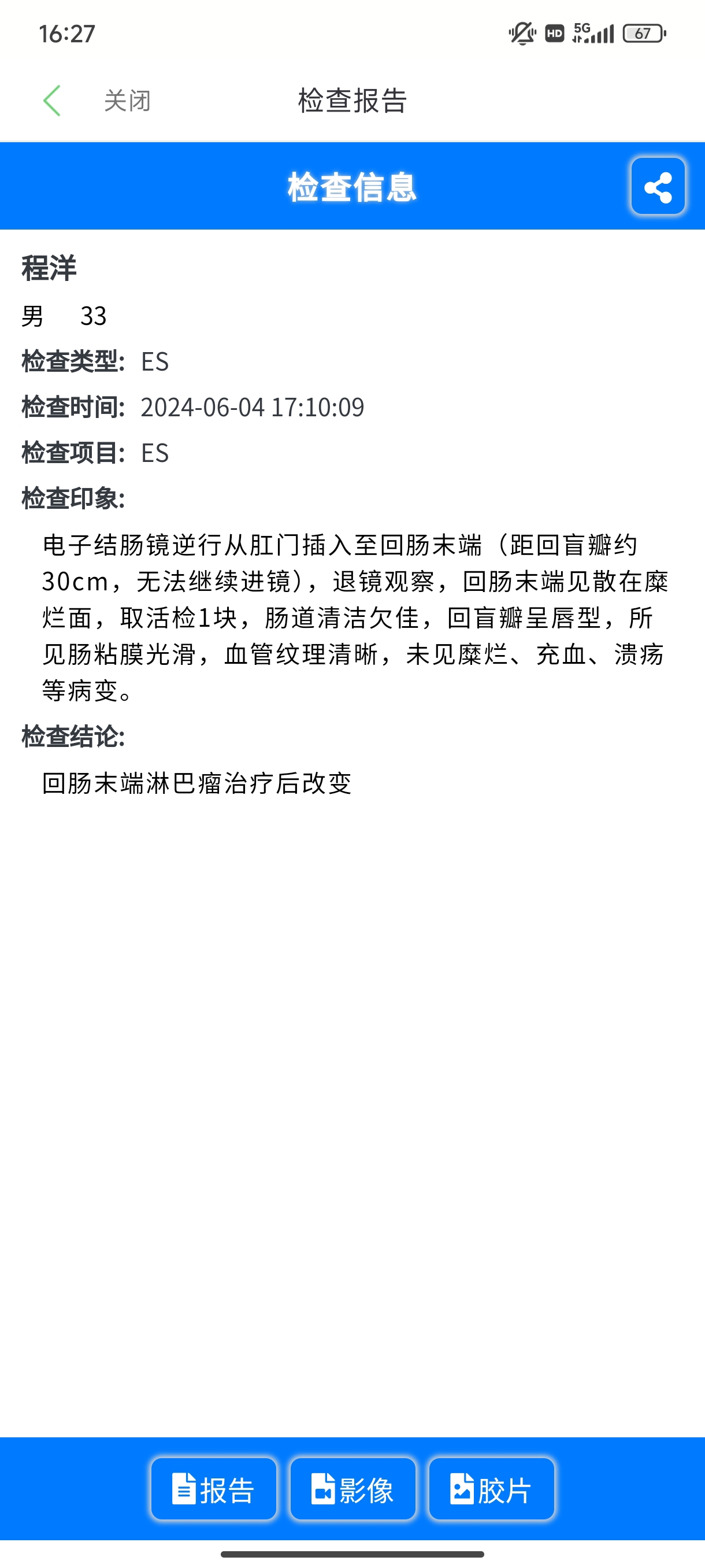View the 影像 images
705x1568 pixels.
tap(353, 1489)
